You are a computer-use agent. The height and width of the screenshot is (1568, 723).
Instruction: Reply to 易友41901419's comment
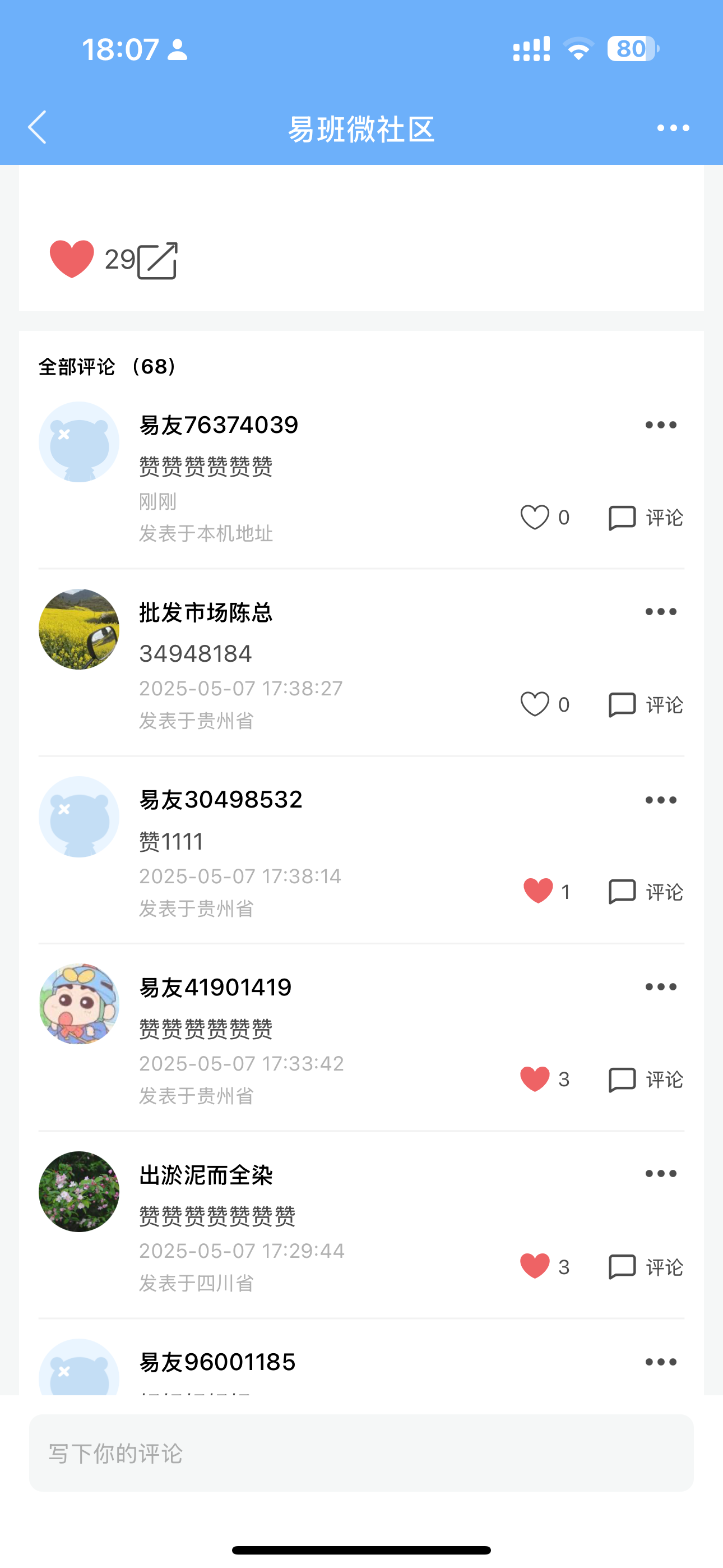click(x=646, y=1080)
